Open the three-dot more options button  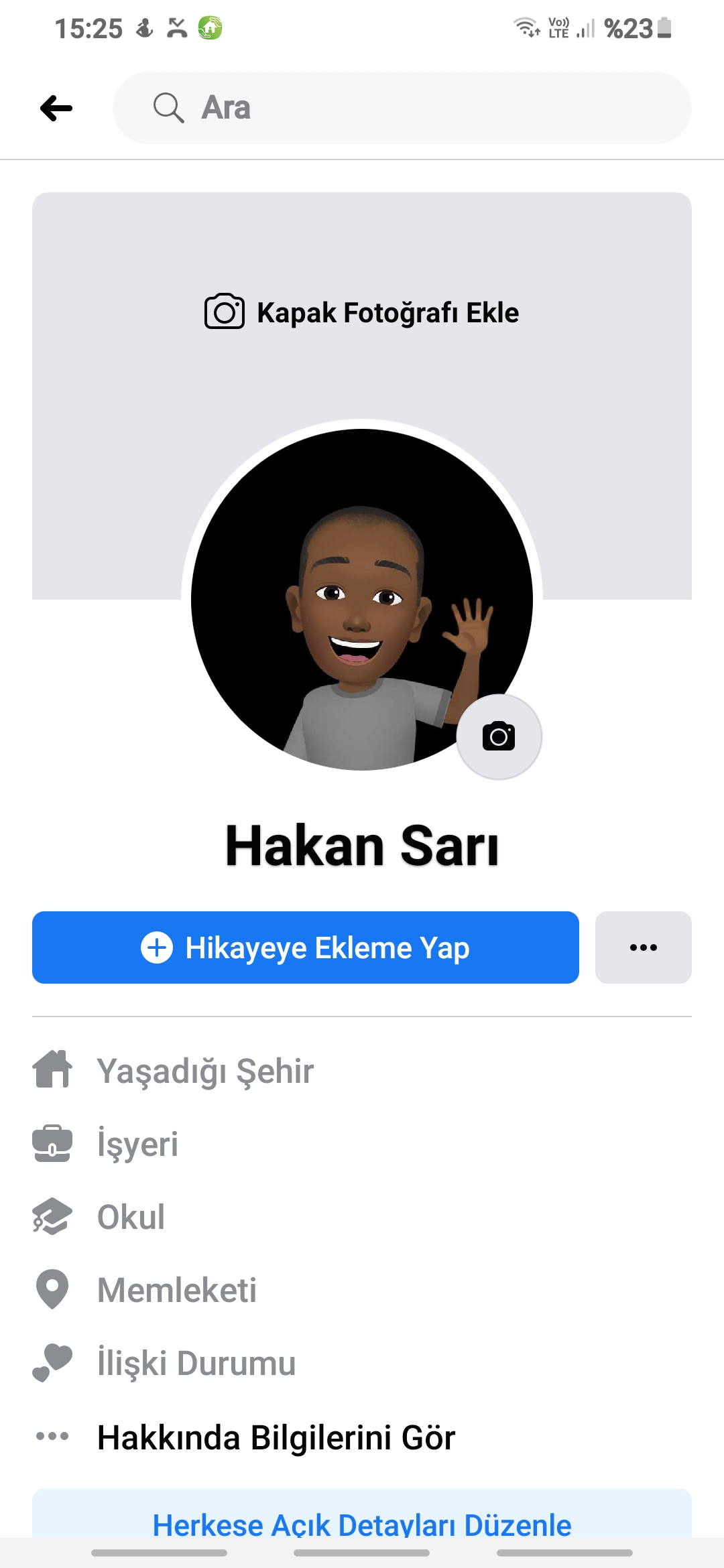(643, 948)
